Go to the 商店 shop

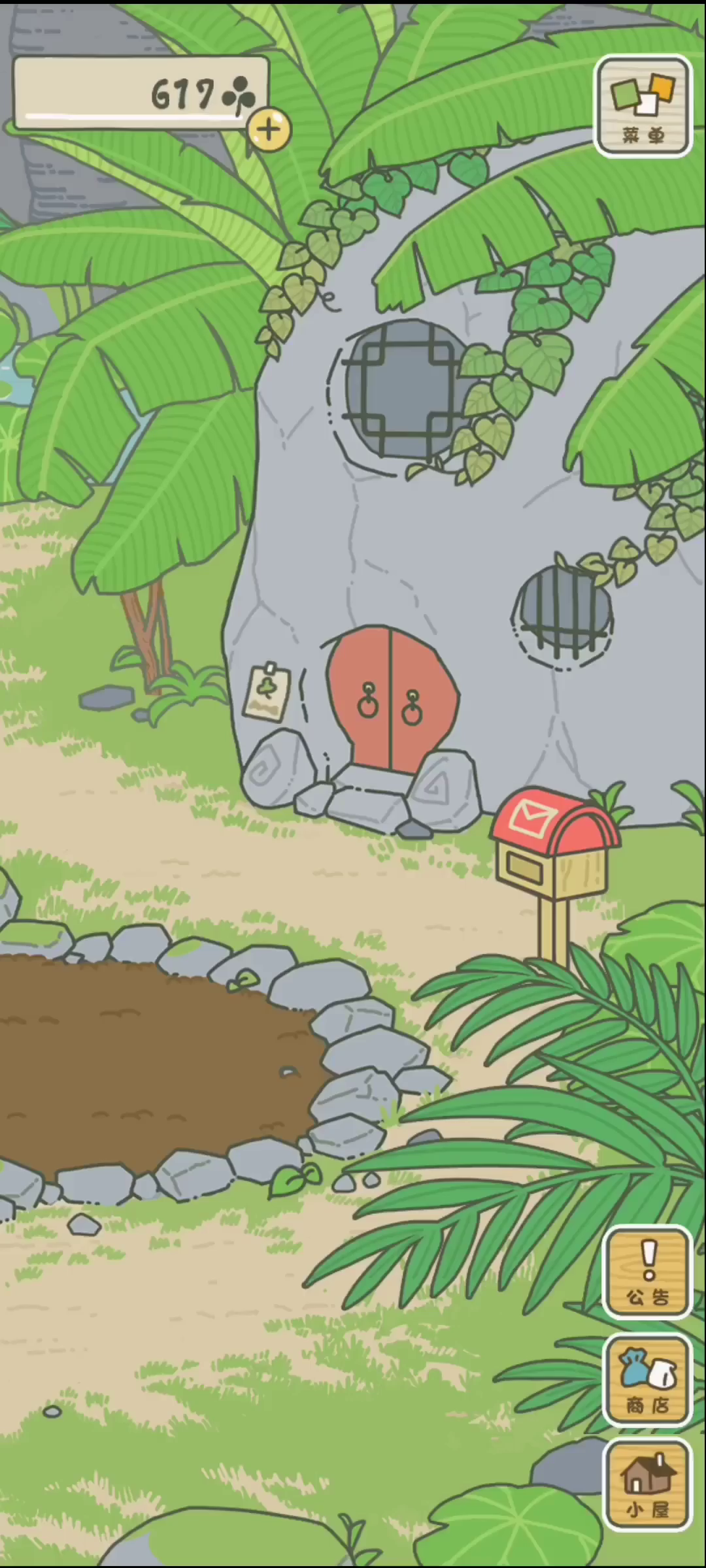click(x=648, y=1379)
